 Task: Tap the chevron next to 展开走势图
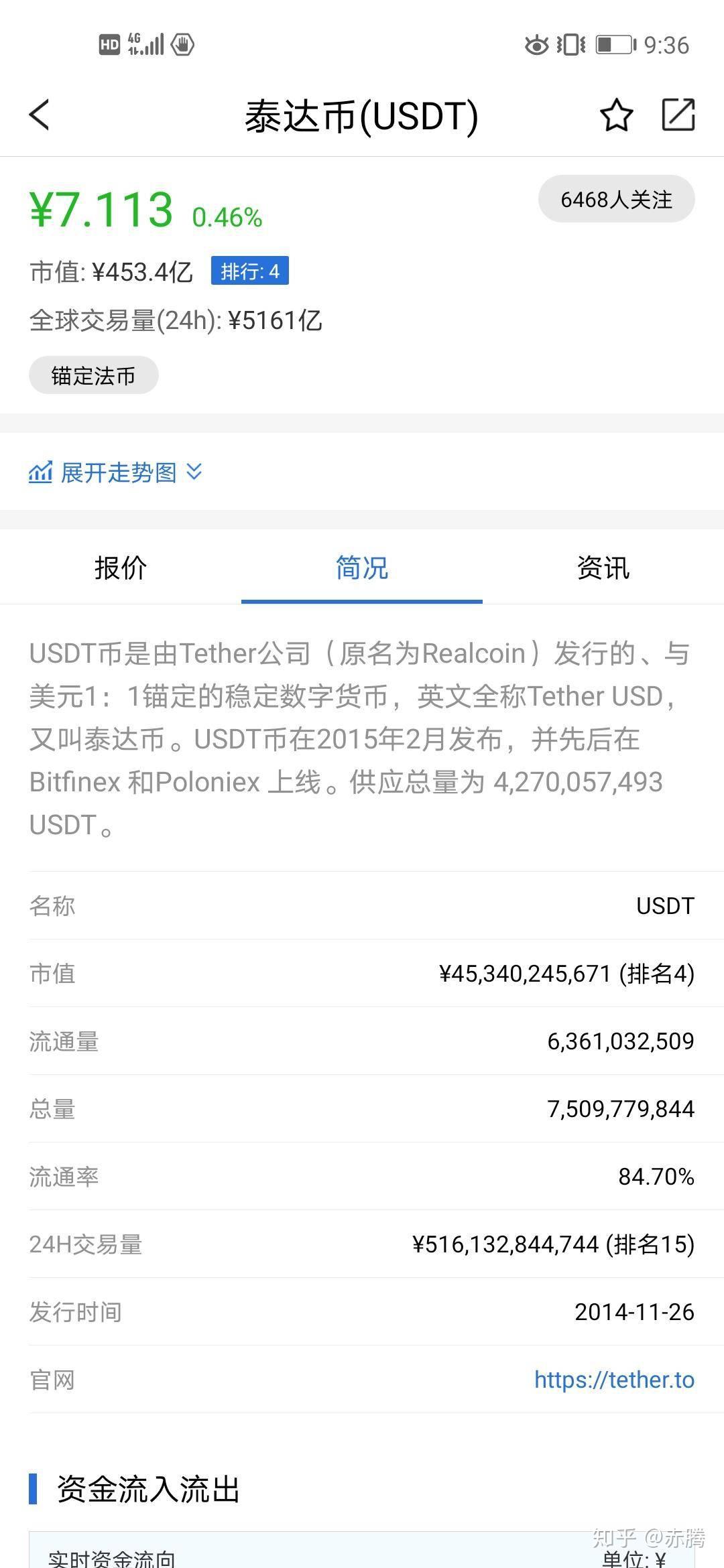(194, 473)
